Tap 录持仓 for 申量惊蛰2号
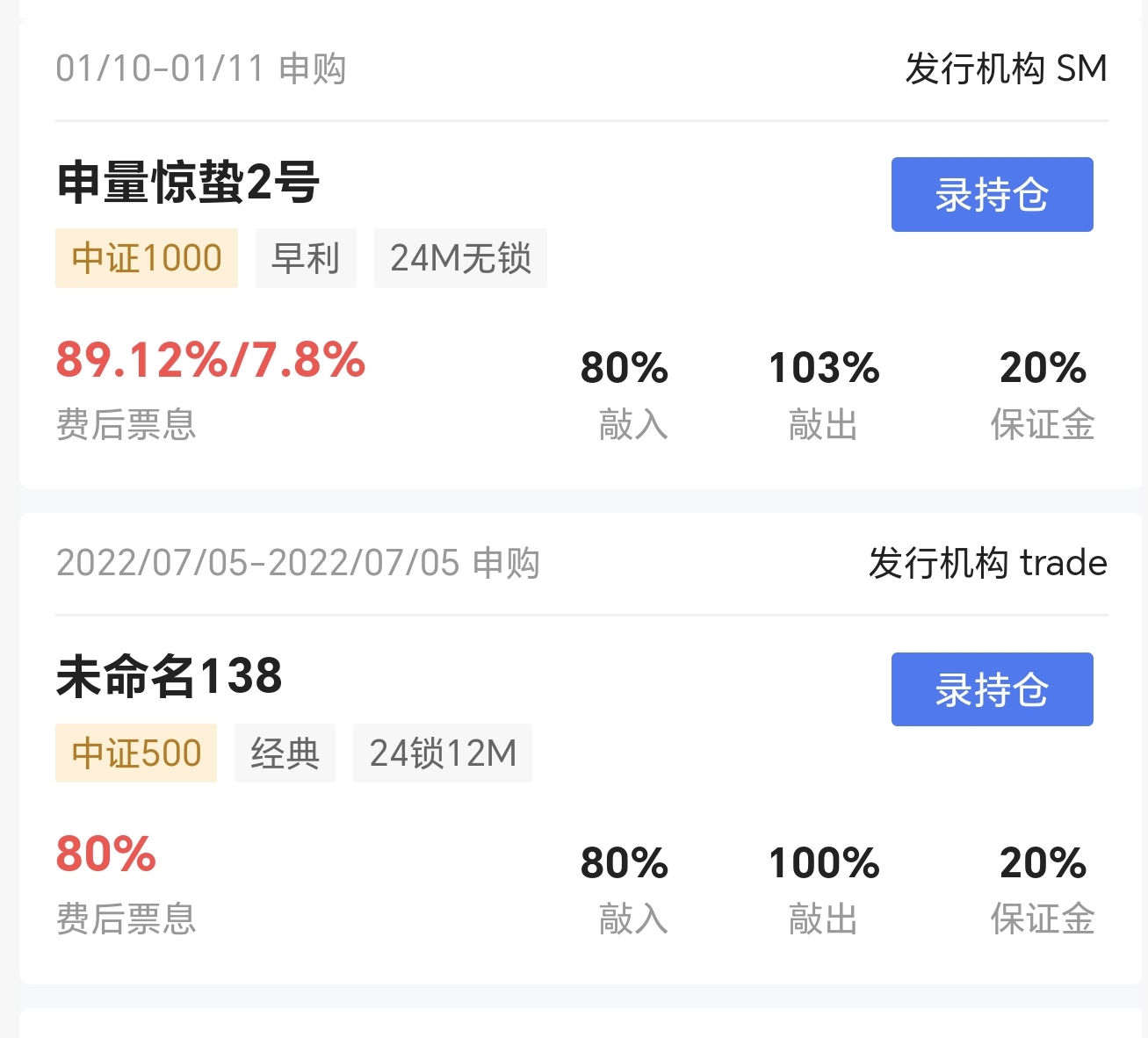 click(992, 195)
